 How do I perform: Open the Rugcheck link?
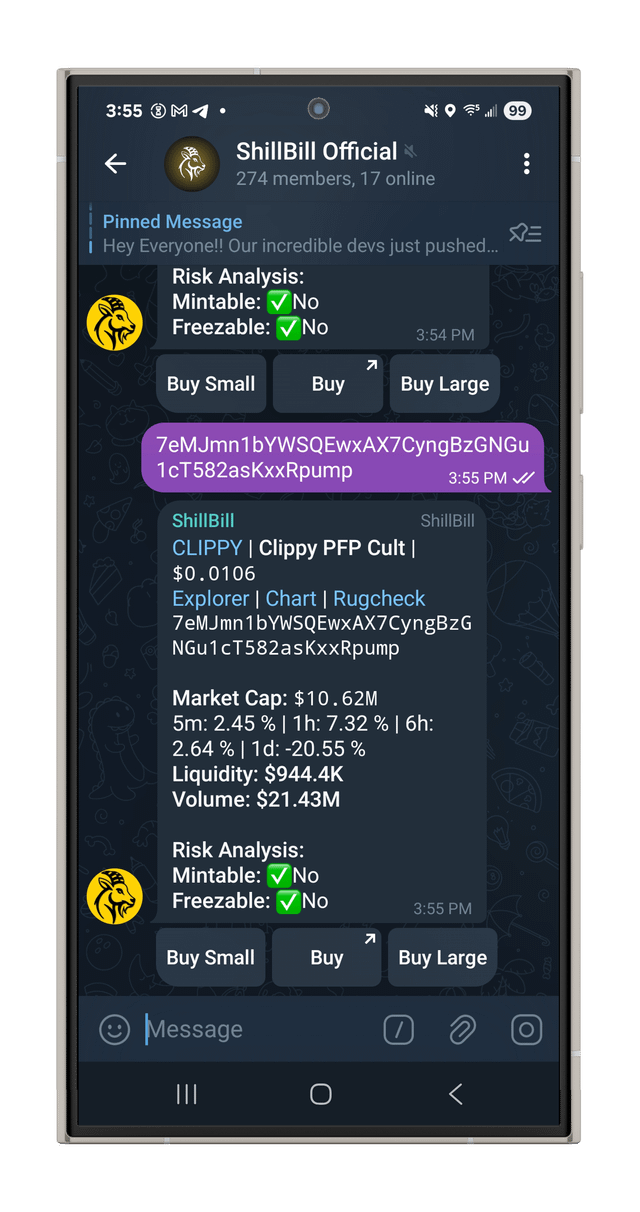379,598
